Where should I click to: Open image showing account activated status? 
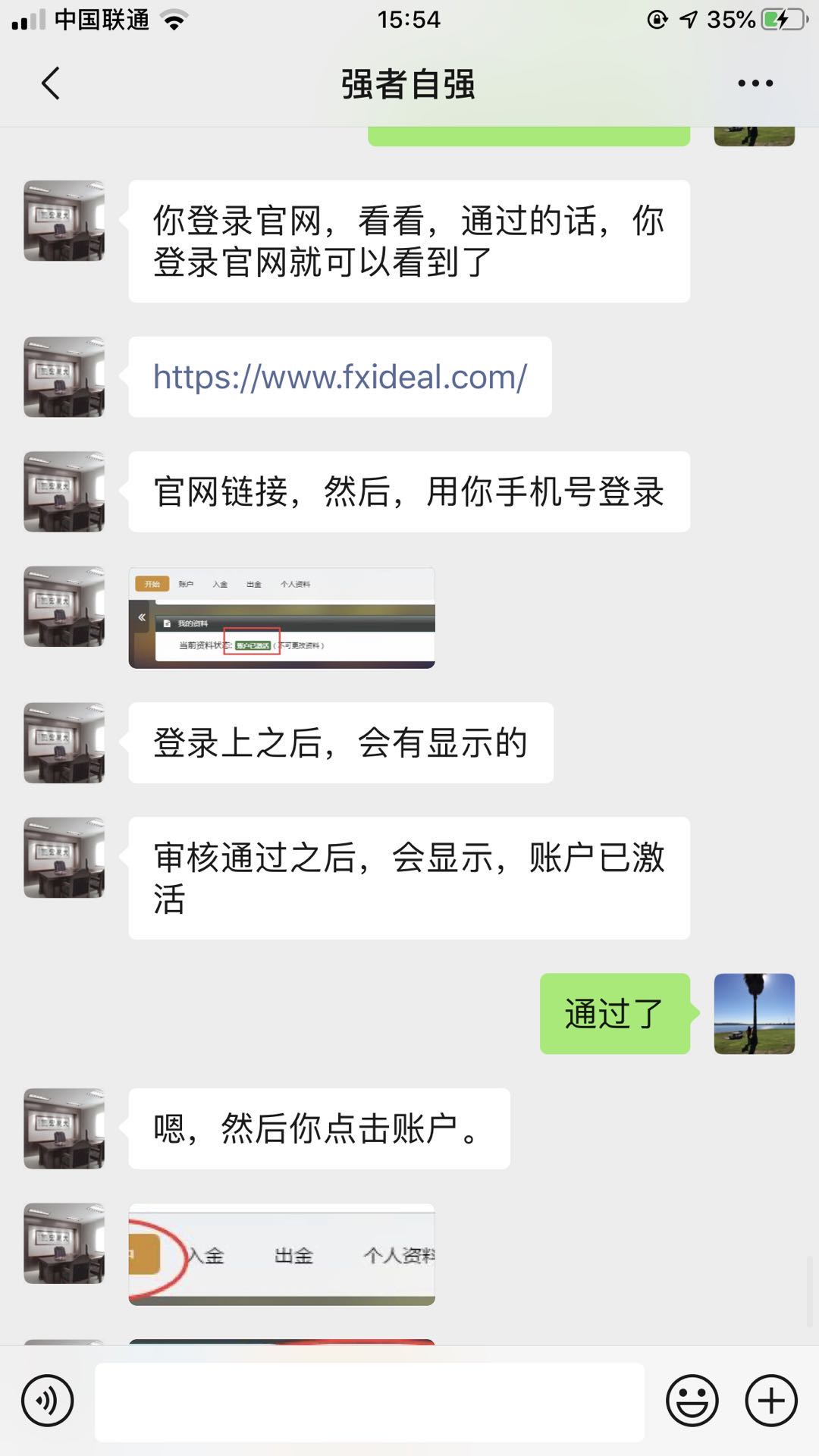[281, 617]
